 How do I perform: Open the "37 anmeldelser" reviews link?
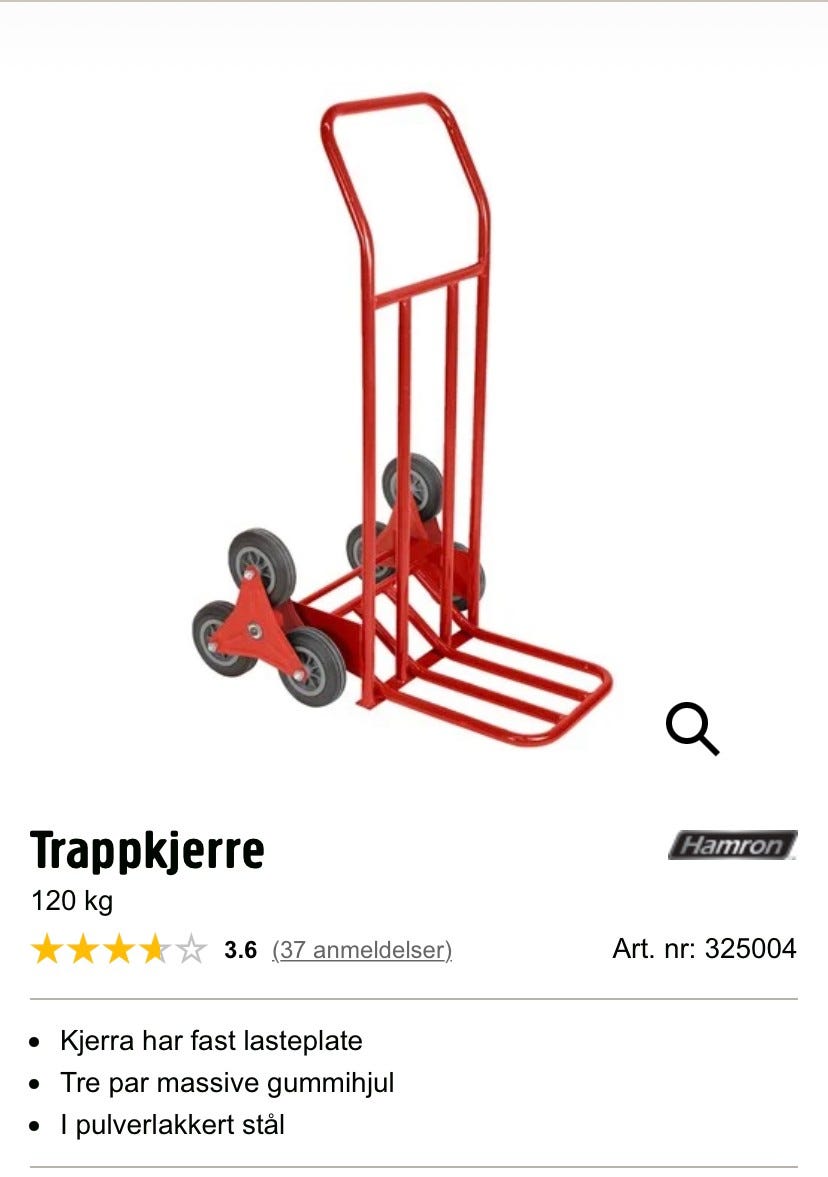coord(362,949)
